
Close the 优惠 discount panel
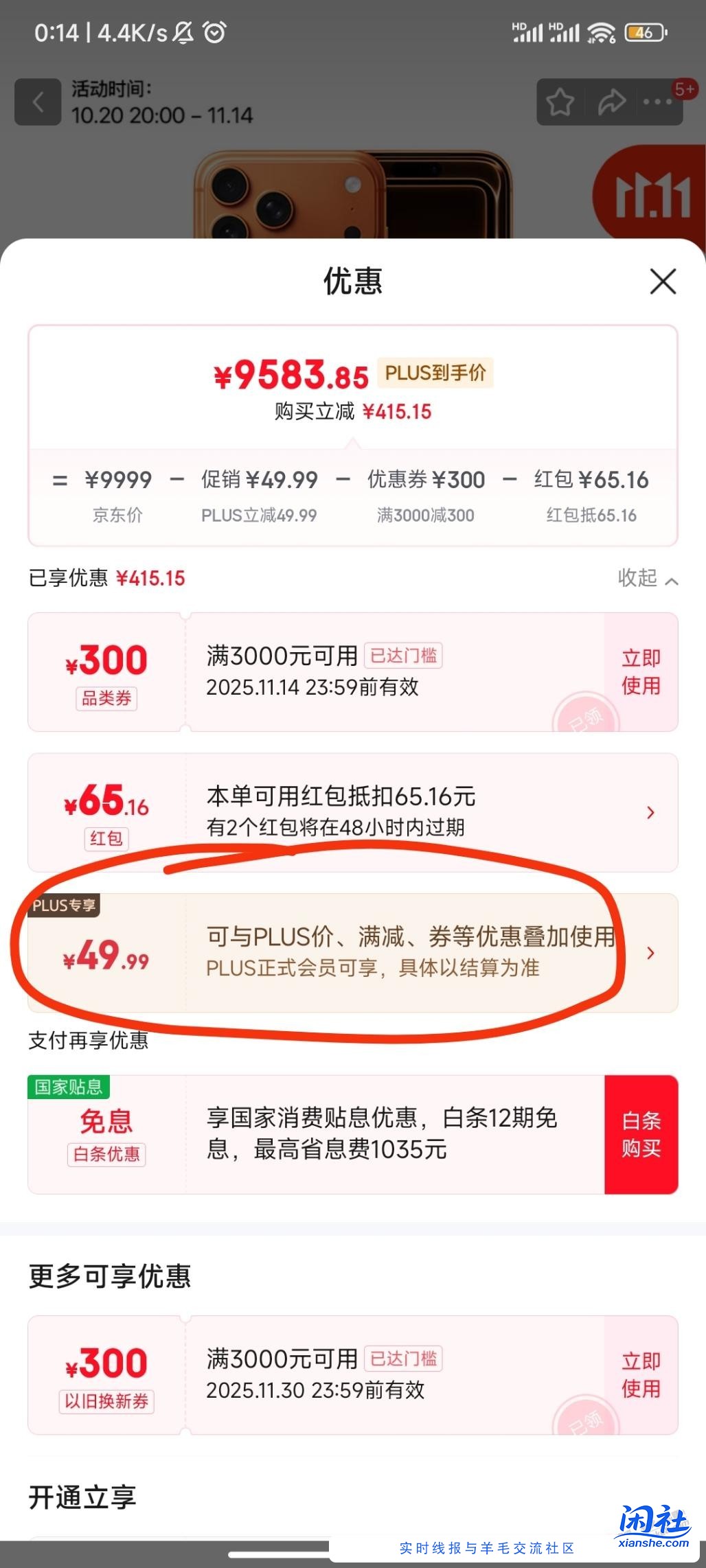663,281
